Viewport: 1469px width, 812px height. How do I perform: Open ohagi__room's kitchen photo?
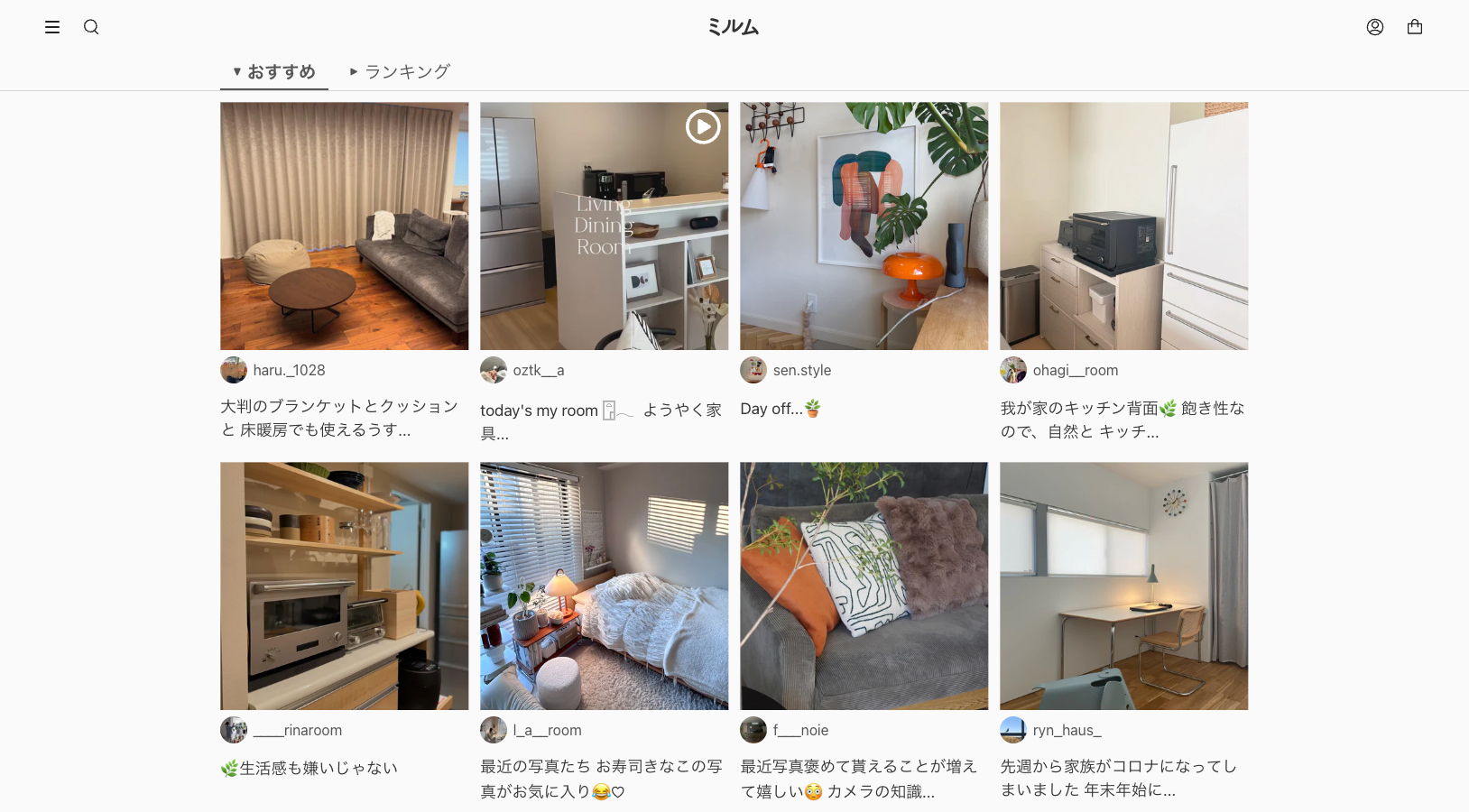[x=1123, y=226]
